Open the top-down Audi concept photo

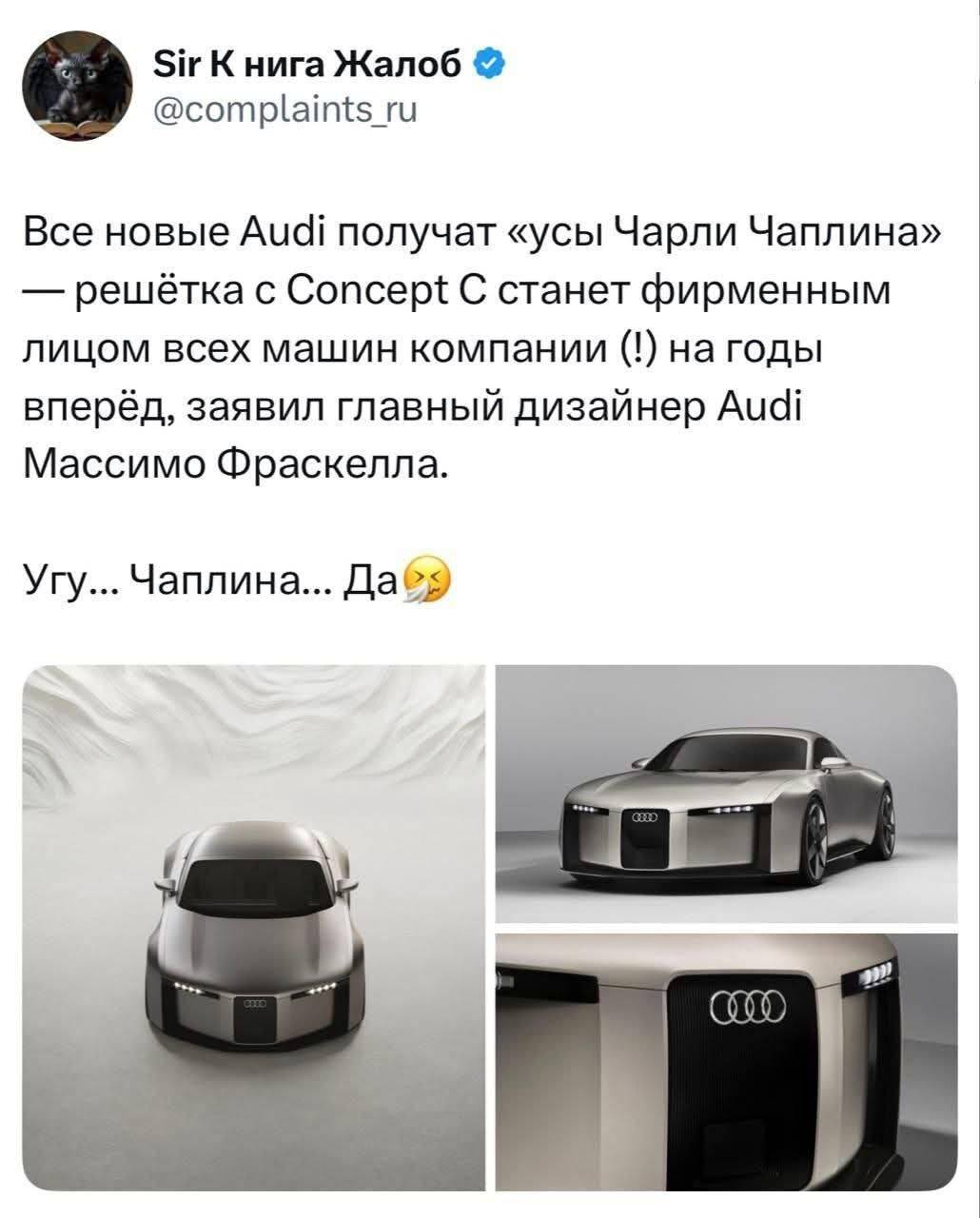tap(253, 928)
